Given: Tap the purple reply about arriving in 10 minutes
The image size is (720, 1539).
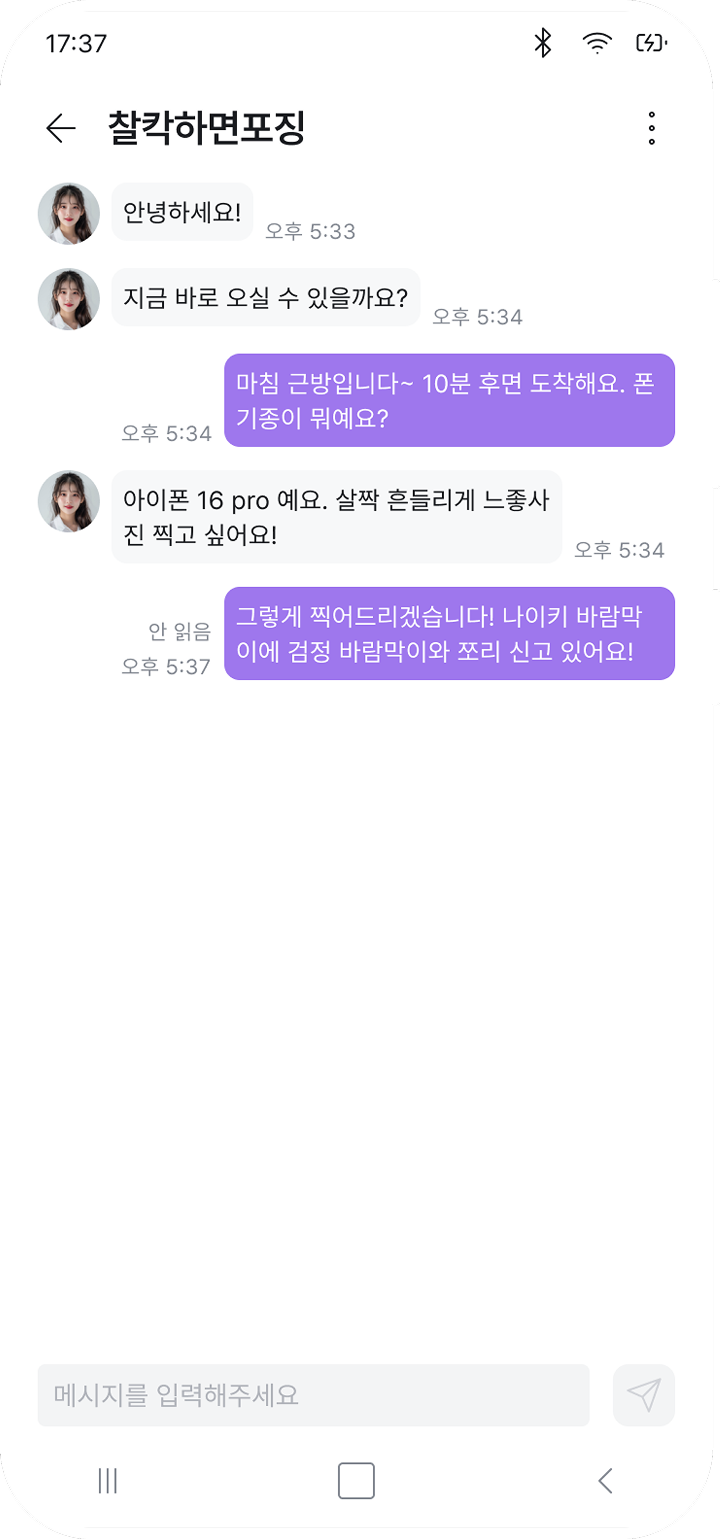Looking at the screenshot, I should click(450, 401).
